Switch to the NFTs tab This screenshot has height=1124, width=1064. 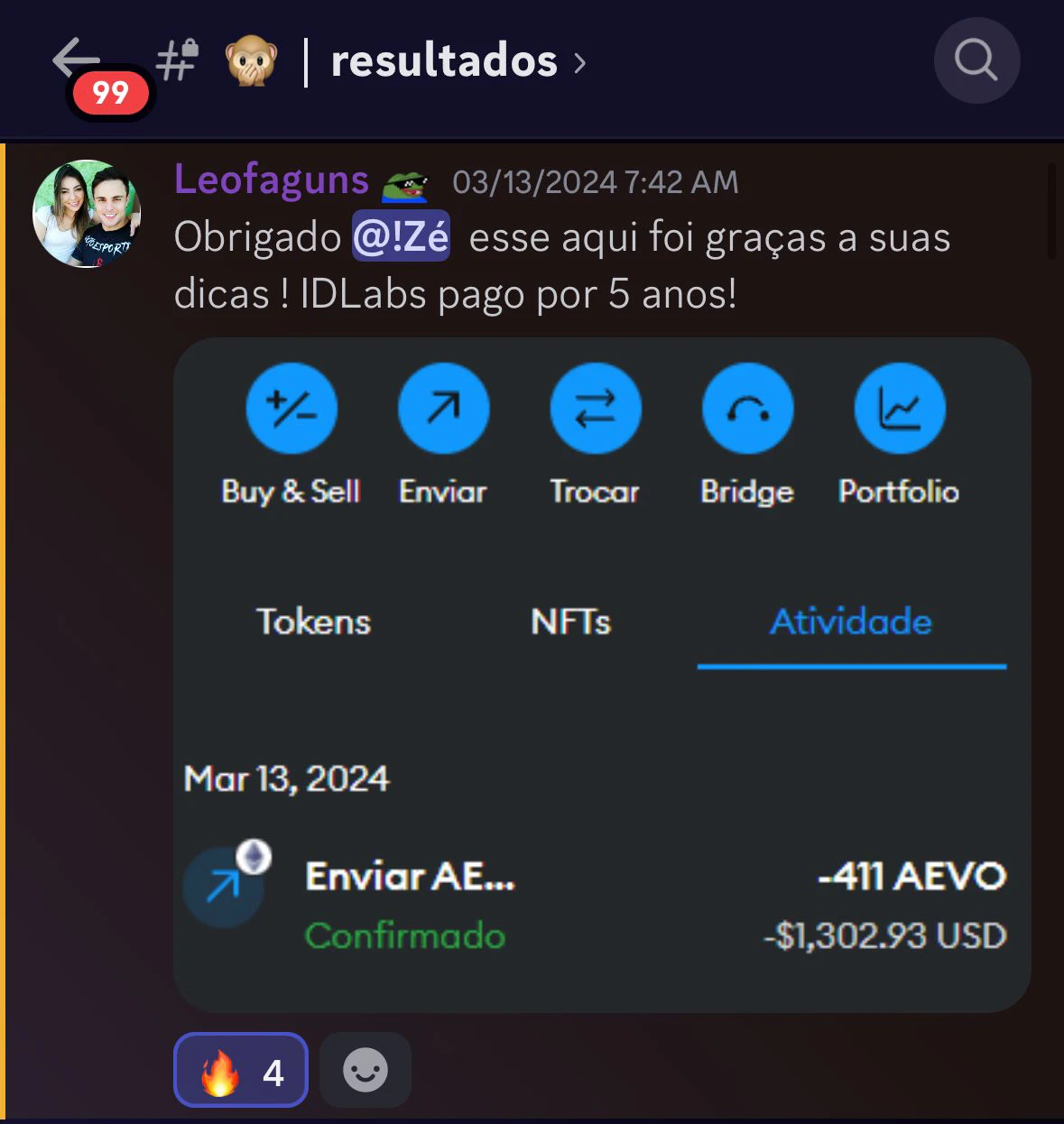[x=570, y=622]
